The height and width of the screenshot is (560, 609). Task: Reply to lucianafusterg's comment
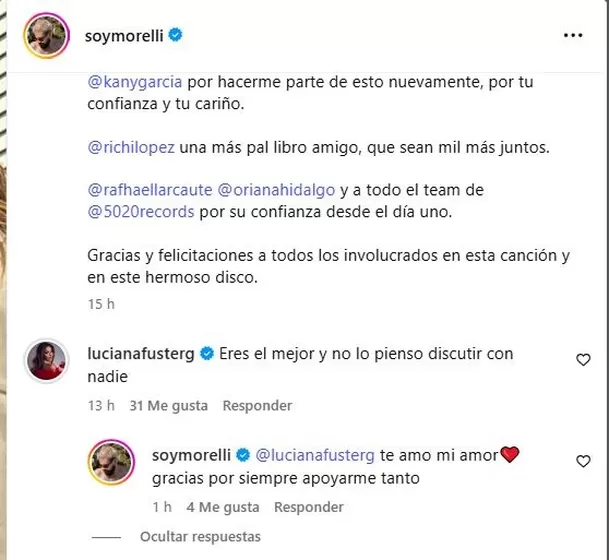click(x=257, y=406)
